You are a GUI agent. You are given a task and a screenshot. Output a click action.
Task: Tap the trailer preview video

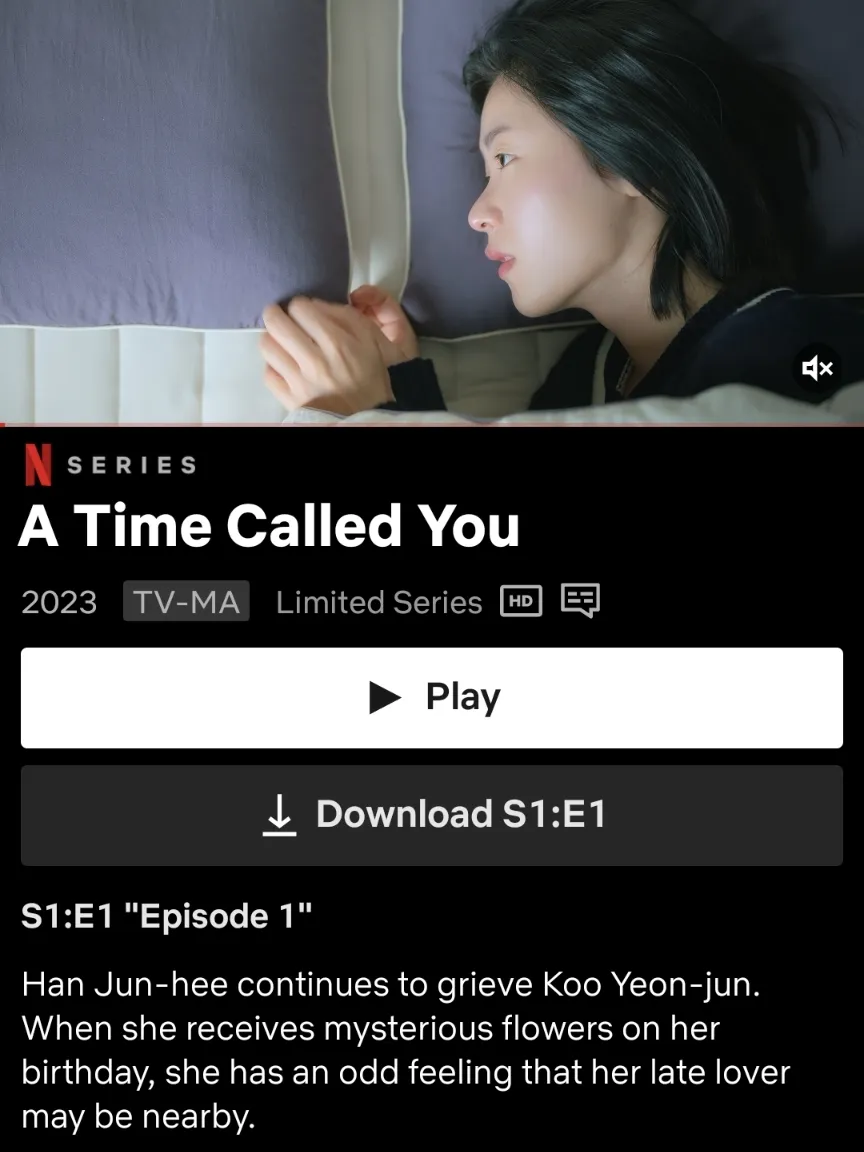pyautogui.click(x=400, y=200)
